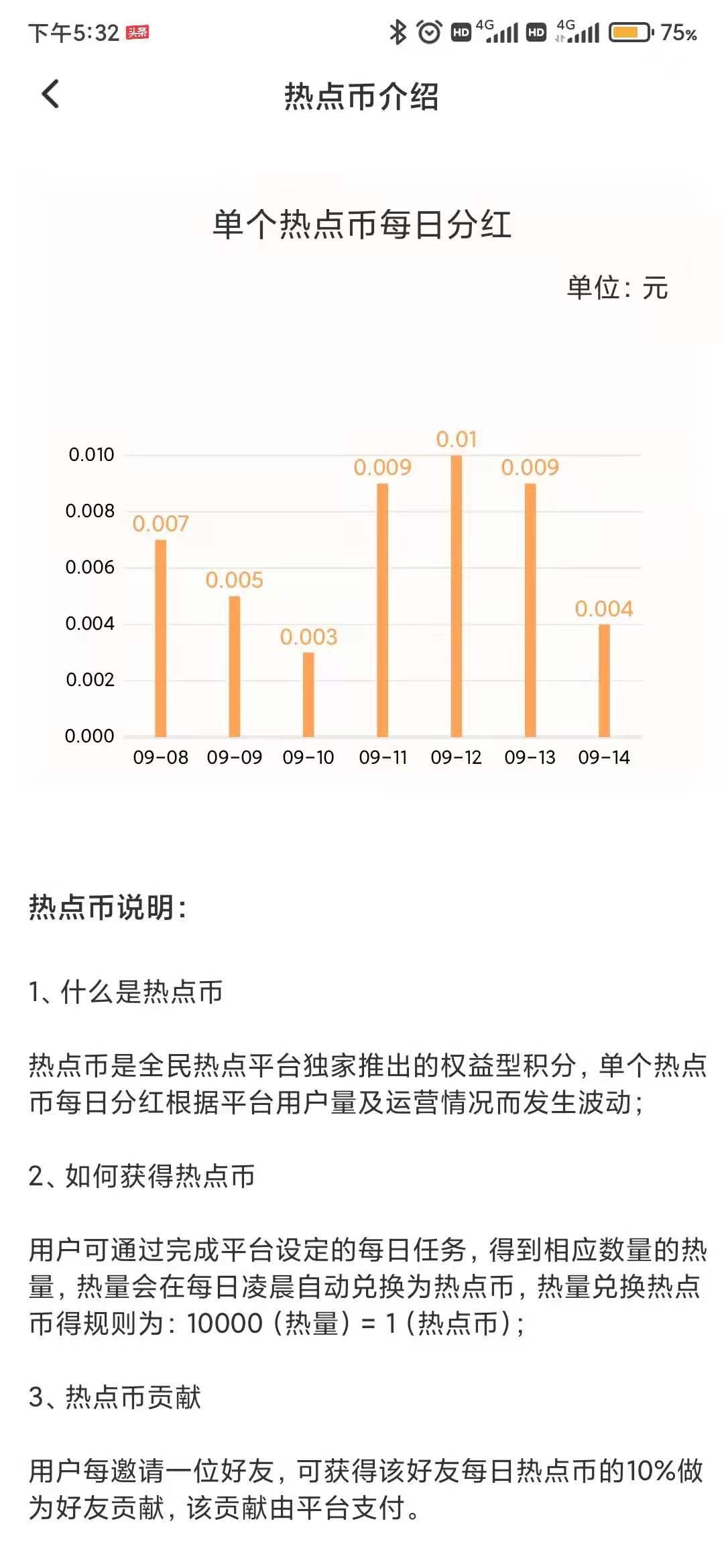This screenshot has width=724, height=1568.
Task: Tap the Bluetooth icon in the status bar
Action: (397, 30)
